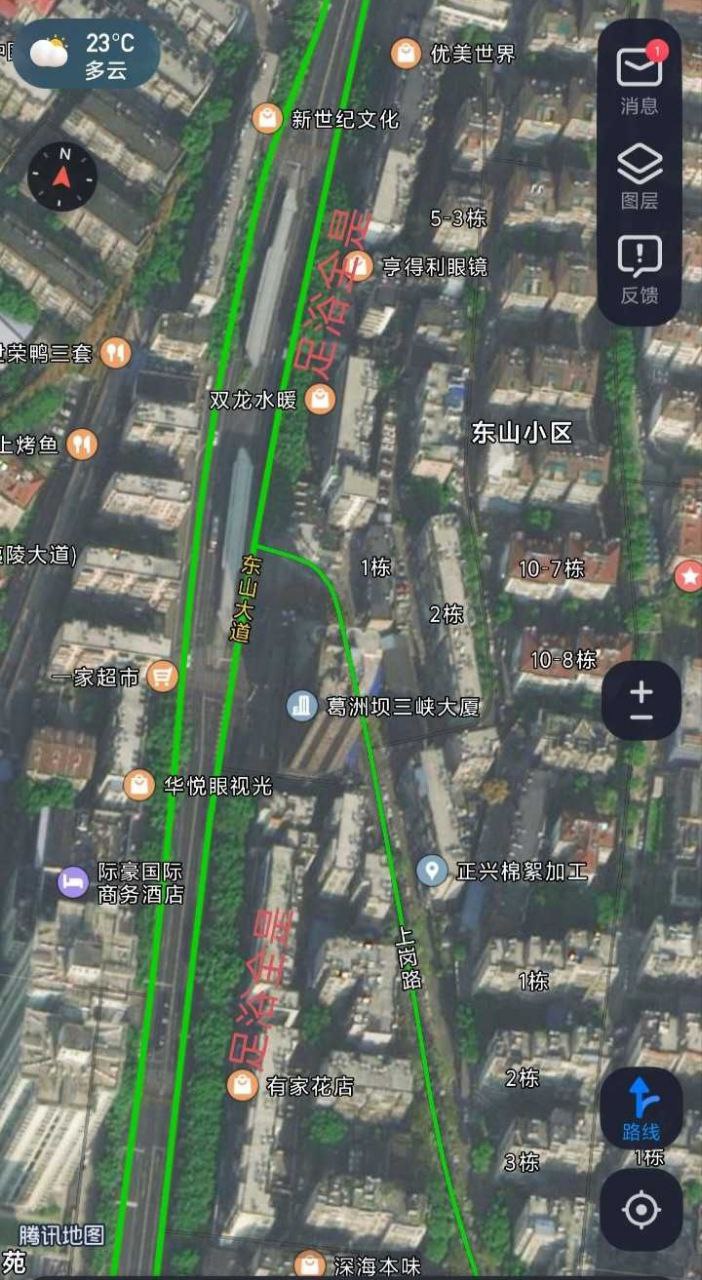Select the 双龙水暖 shop marker

pyautogui.click(x=319, y=400)
